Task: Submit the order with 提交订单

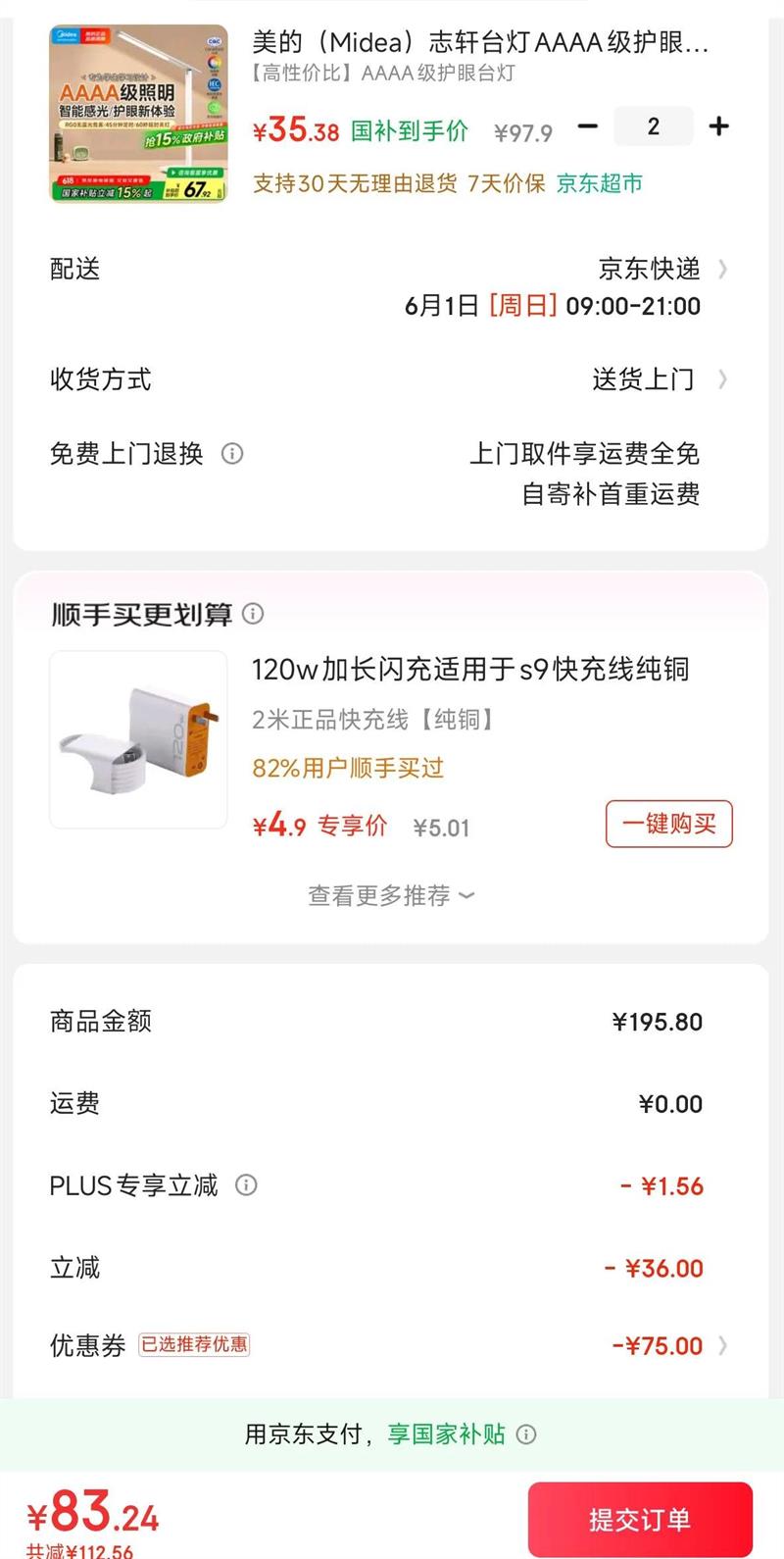Action: 640,1519
